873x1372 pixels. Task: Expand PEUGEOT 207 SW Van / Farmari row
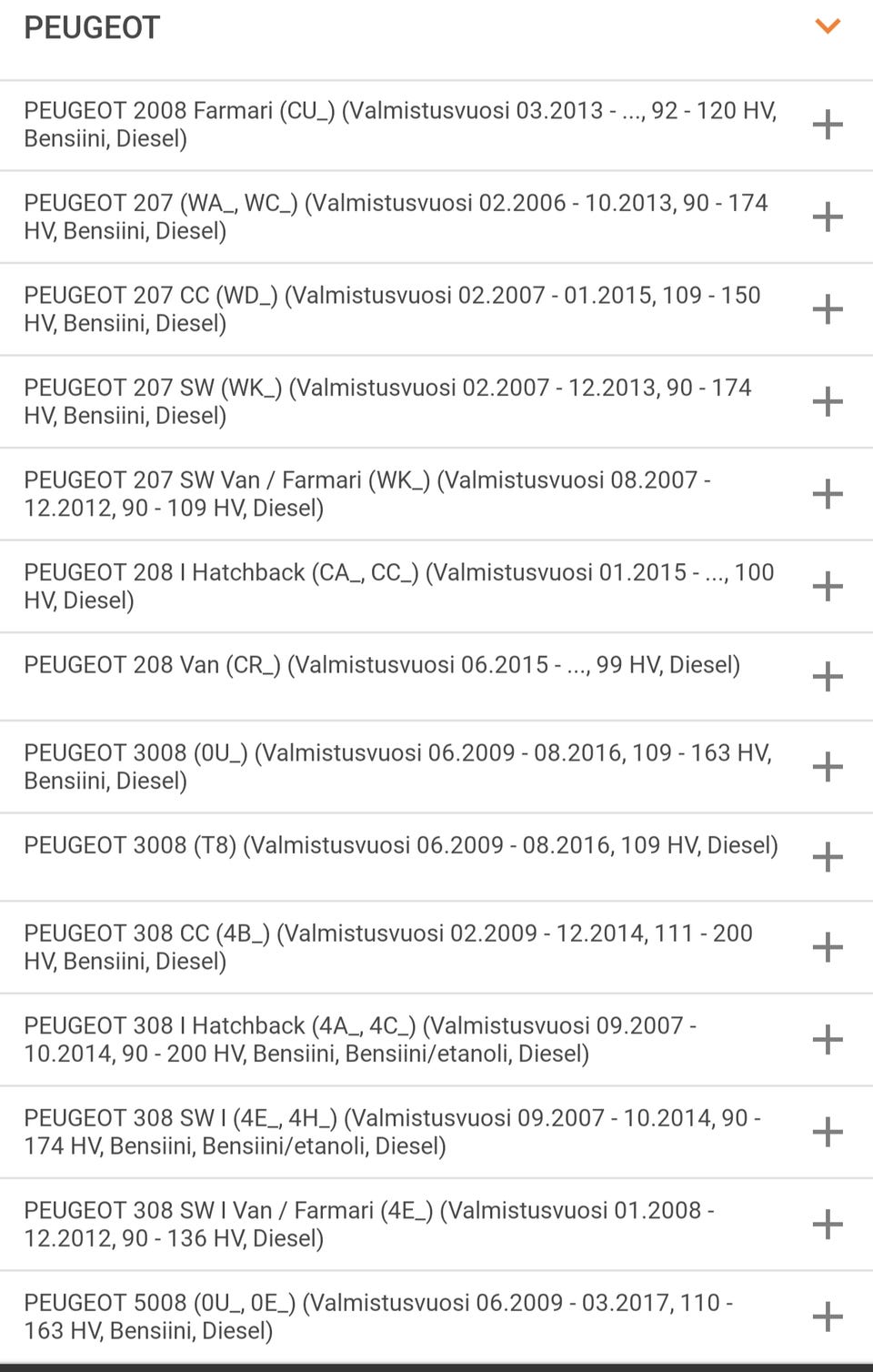click(828, 494)
